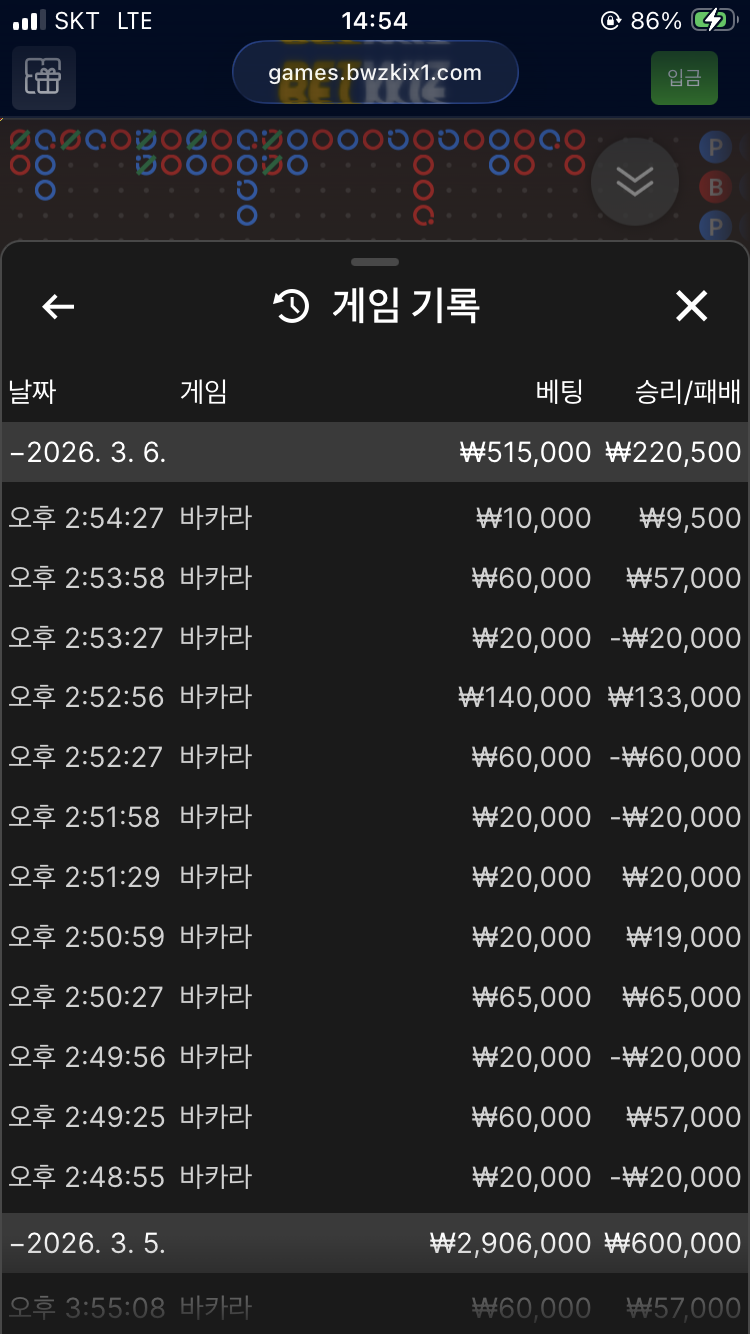750x1334 pixels.
Task: Collapse the 2026. 3. 5. date group
Action: [88, 1243]
